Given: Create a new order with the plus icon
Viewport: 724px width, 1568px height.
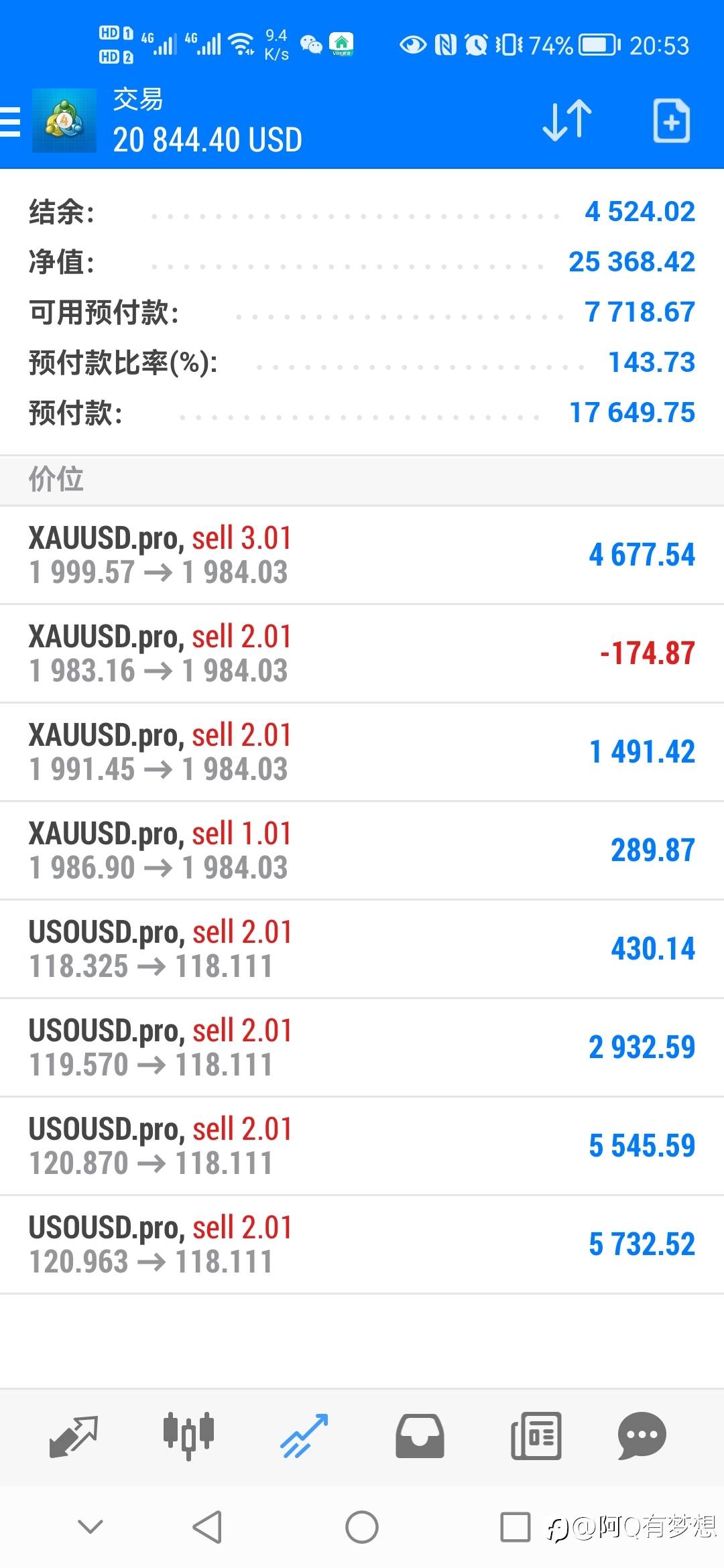Looking at the screenshot, I should (x=671, y=121).
